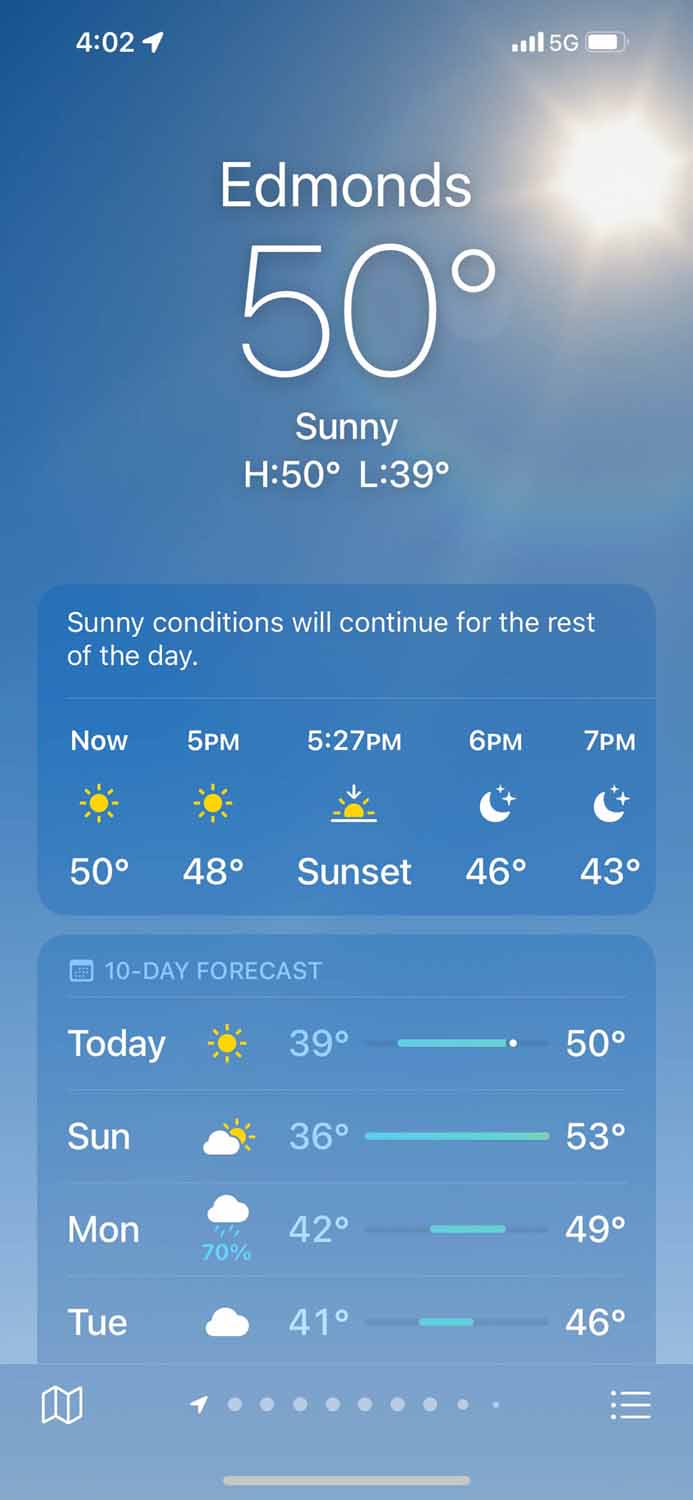
Task: Tap the location page indicator dots
Action: point(346,1405)
